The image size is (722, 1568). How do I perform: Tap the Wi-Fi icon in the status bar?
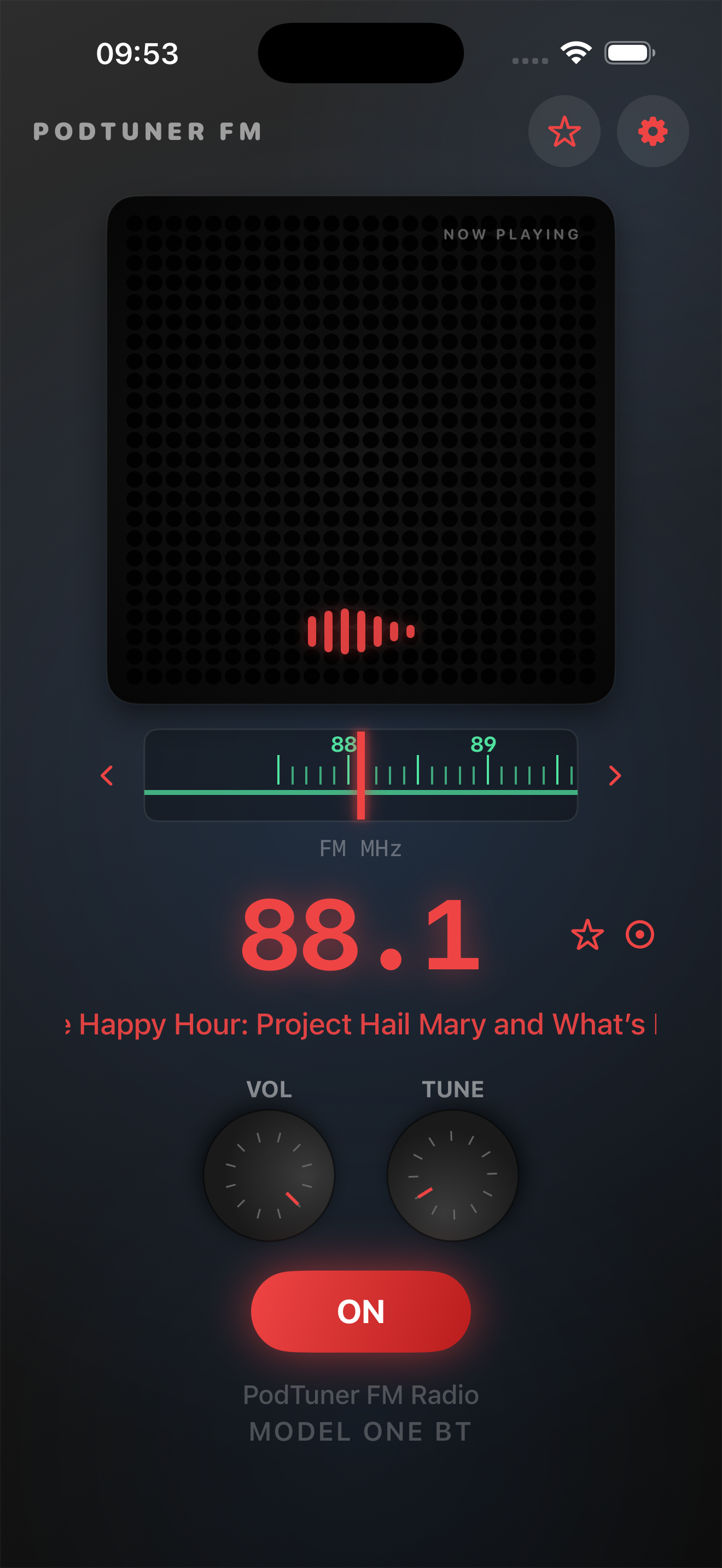[x=575, y=52]
